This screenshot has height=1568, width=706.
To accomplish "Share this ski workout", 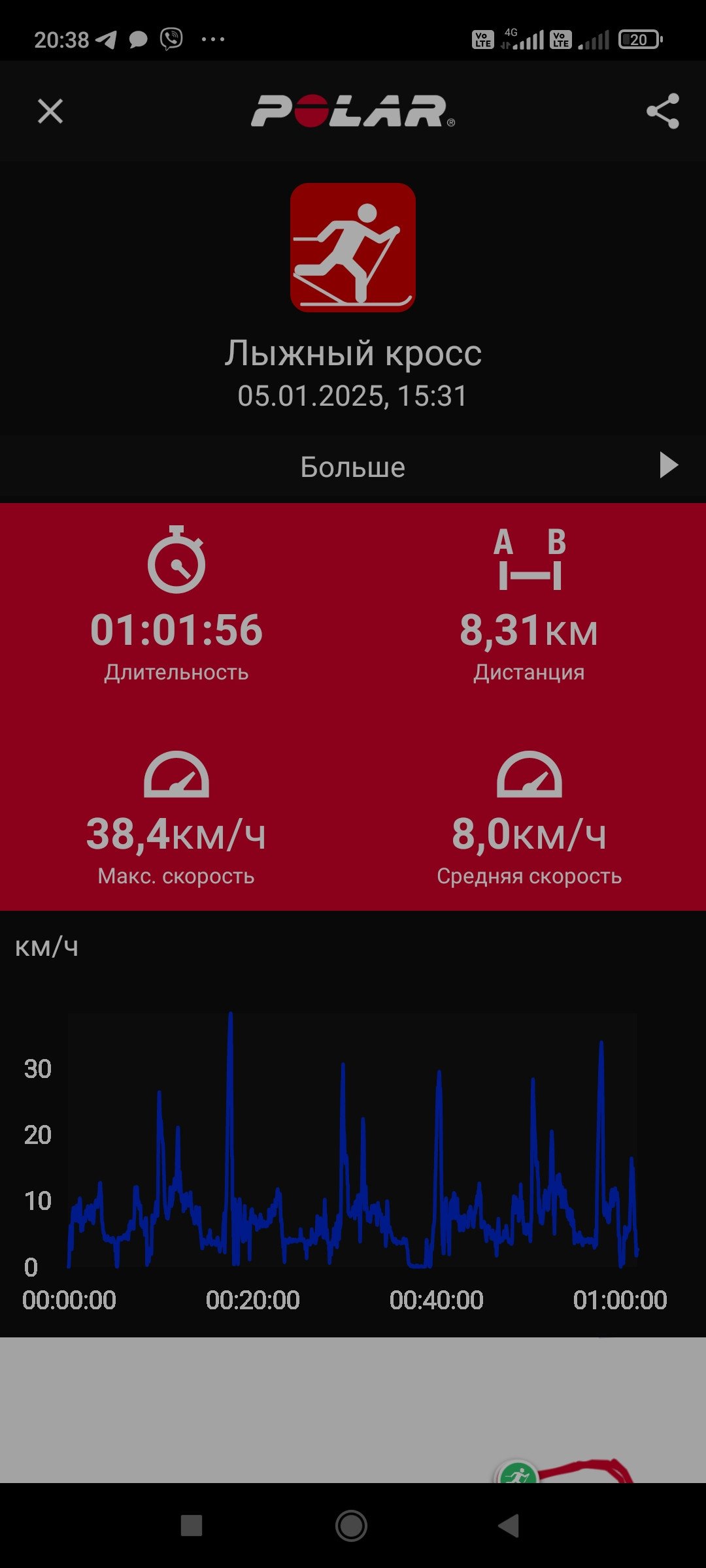I will [662, 111].
